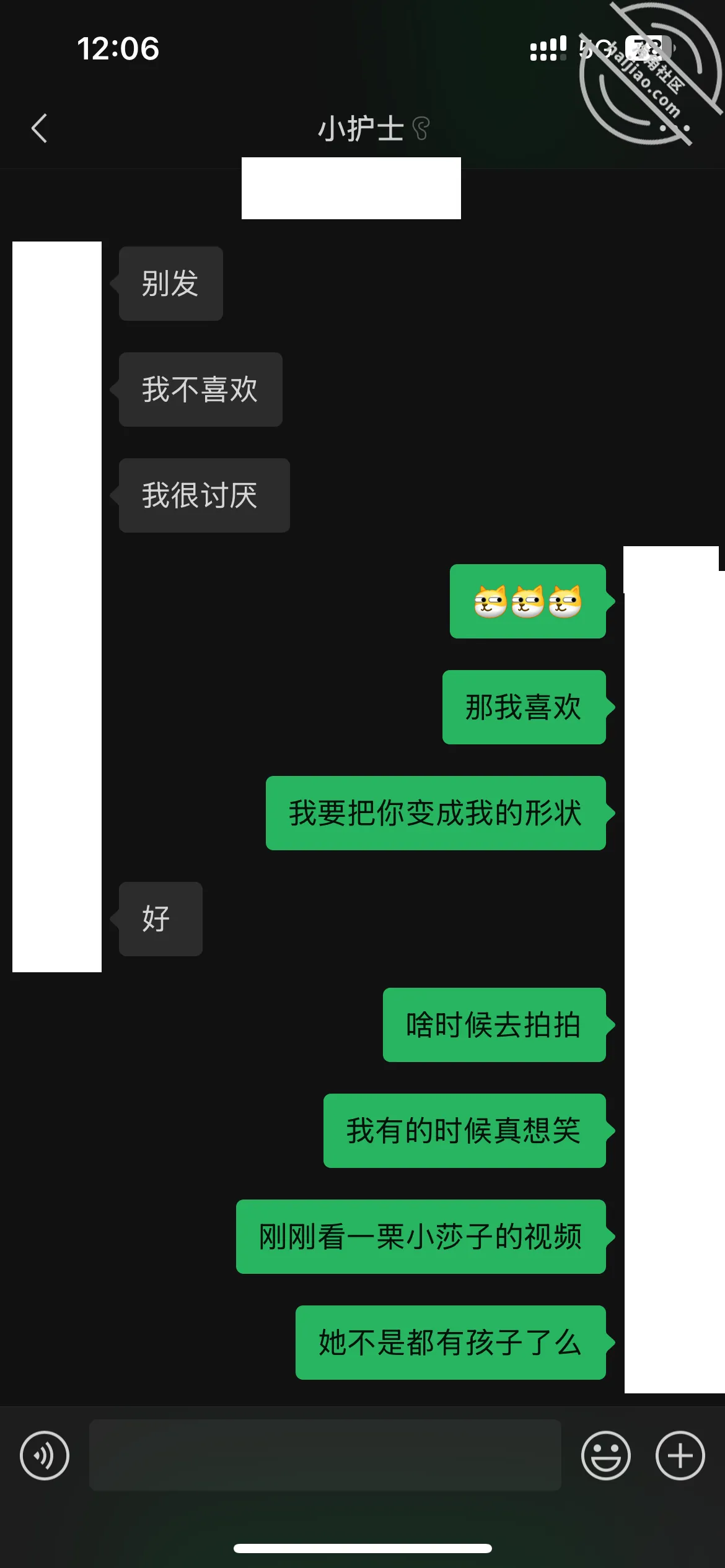Open the plus attachments menu
This screenshot has height=1568, width=725.
680,1455
